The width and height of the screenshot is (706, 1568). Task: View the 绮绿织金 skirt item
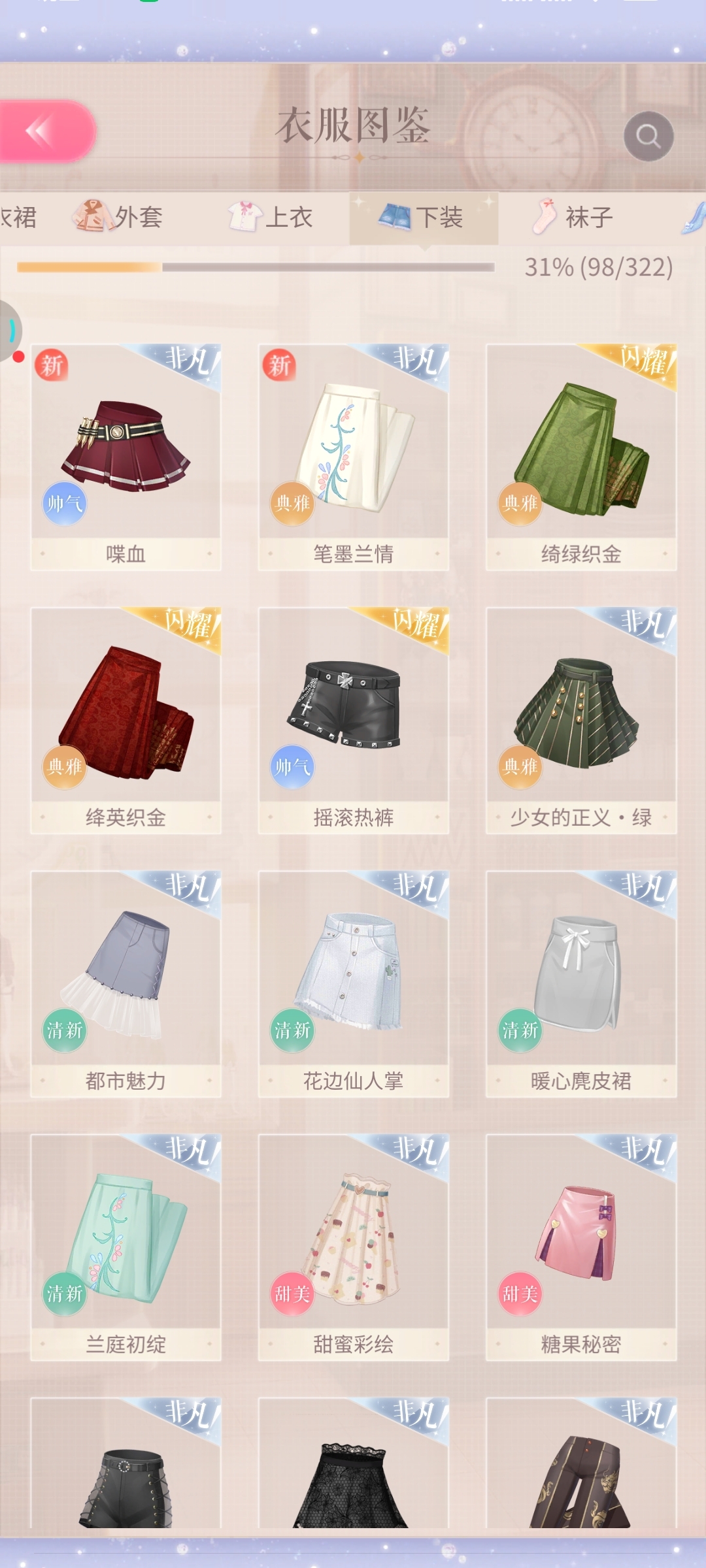point(580,457)
